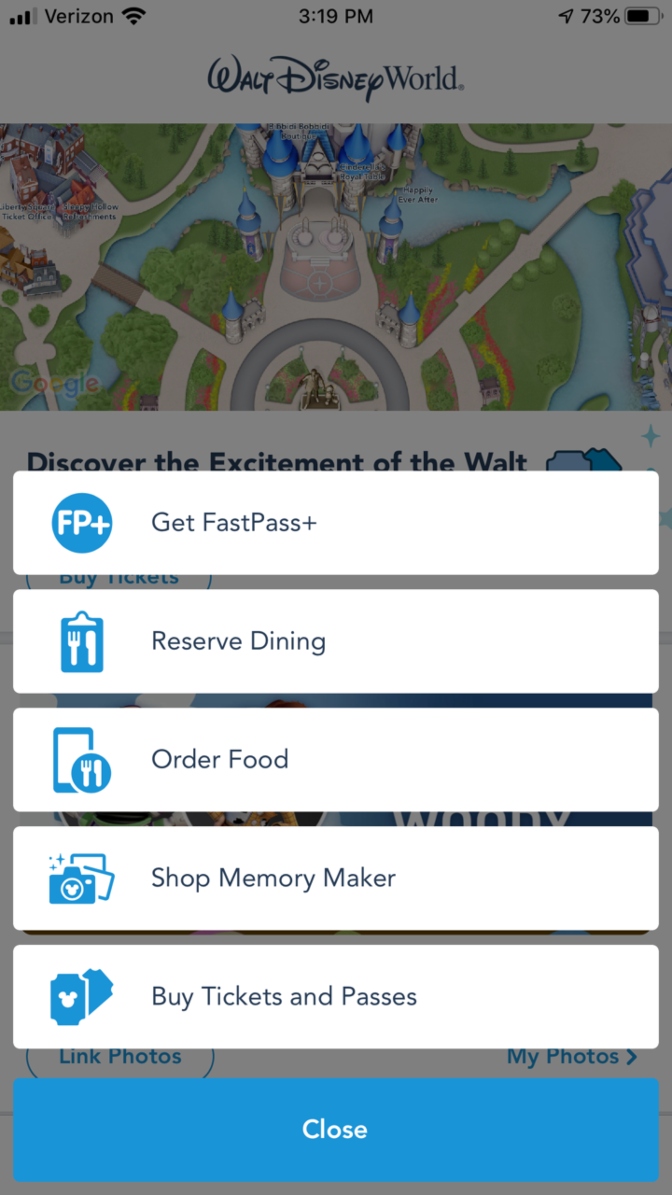Open Shop Memory Maker
Image resolution: width=672 pixels, height=1195 pixels.
pos(335,878)
